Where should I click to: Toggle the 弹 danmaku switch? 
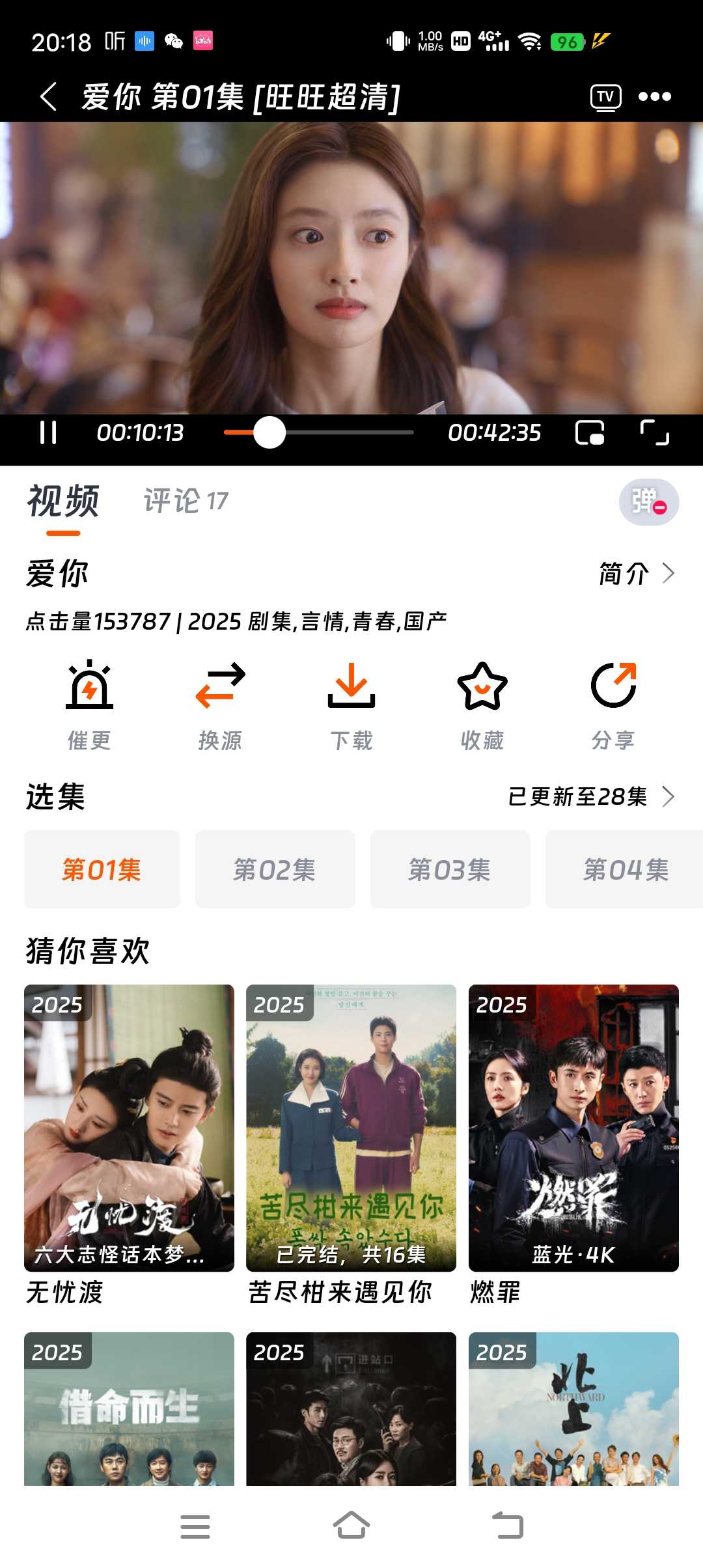[648, 503]
